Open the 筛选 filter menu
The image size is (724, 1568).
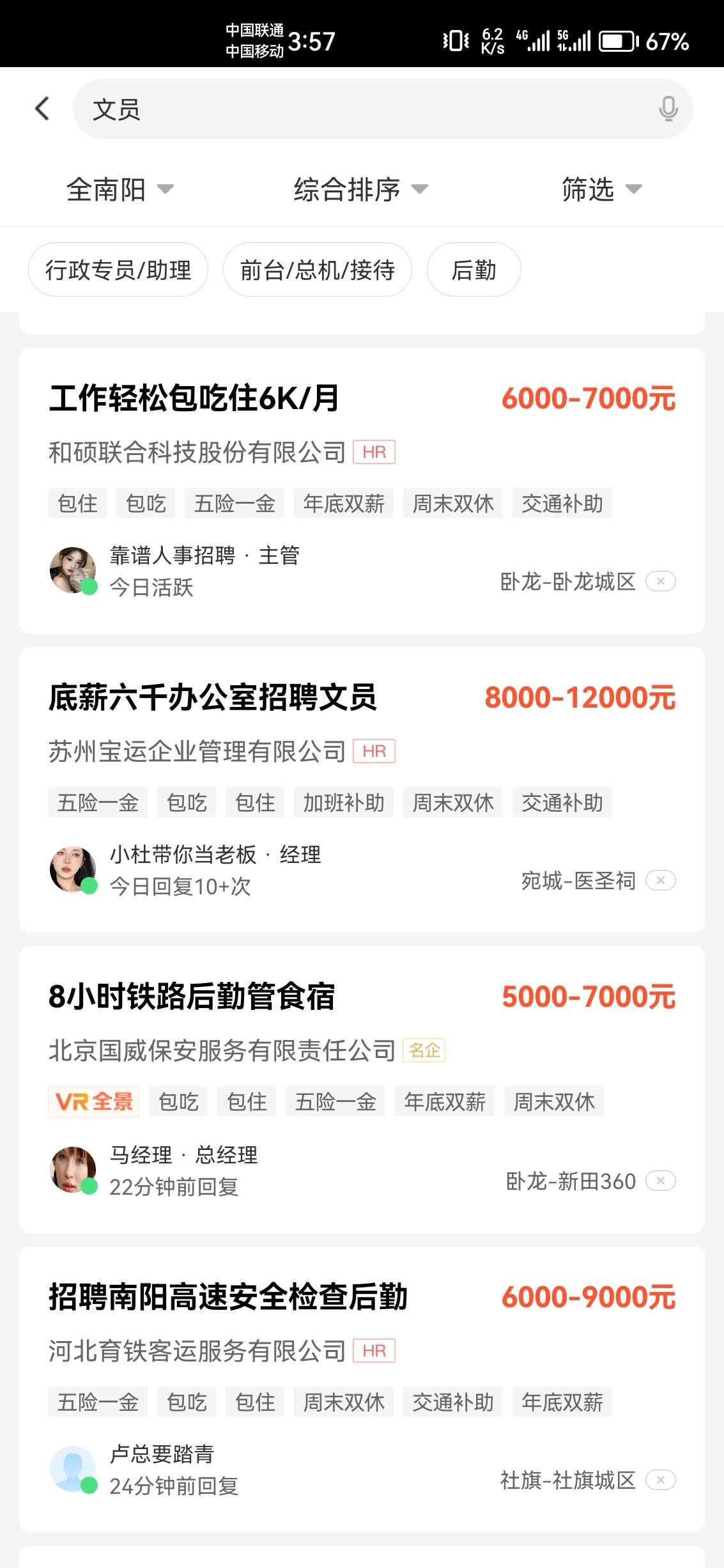[601, 189]
